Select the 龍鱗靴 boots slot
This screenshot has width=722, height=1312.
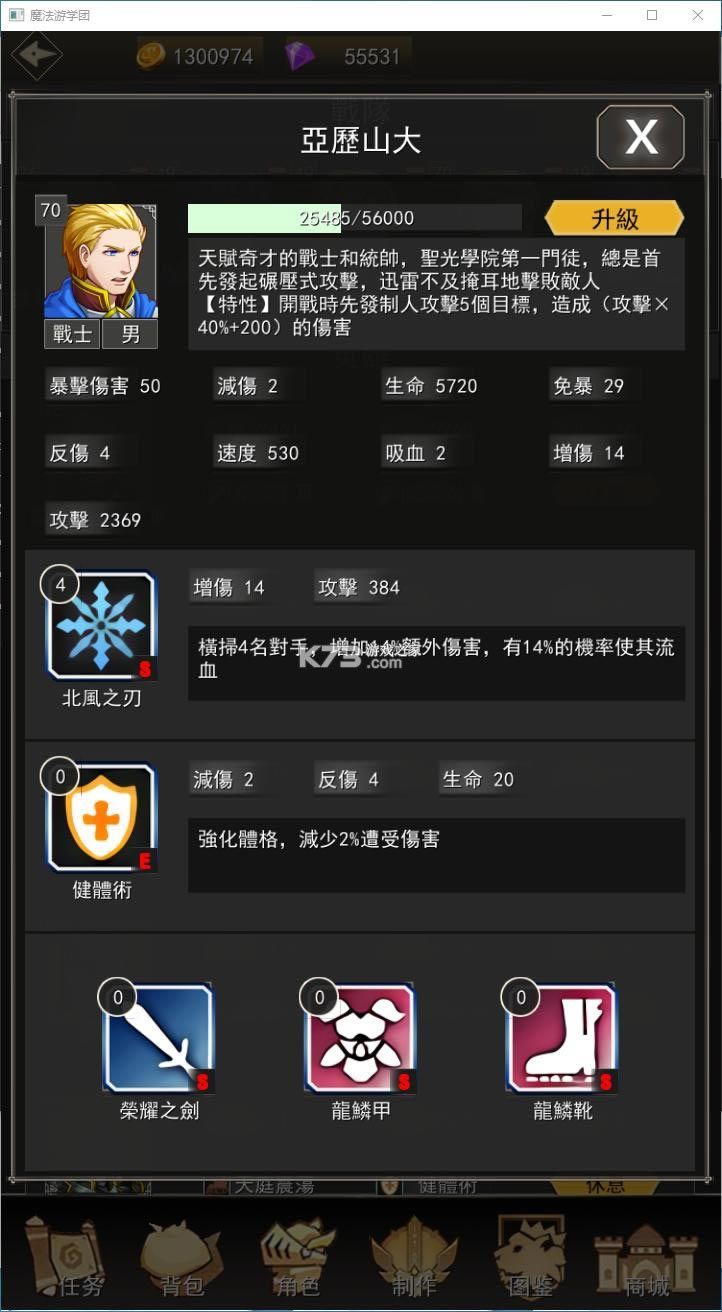[x=562, y=1039]
